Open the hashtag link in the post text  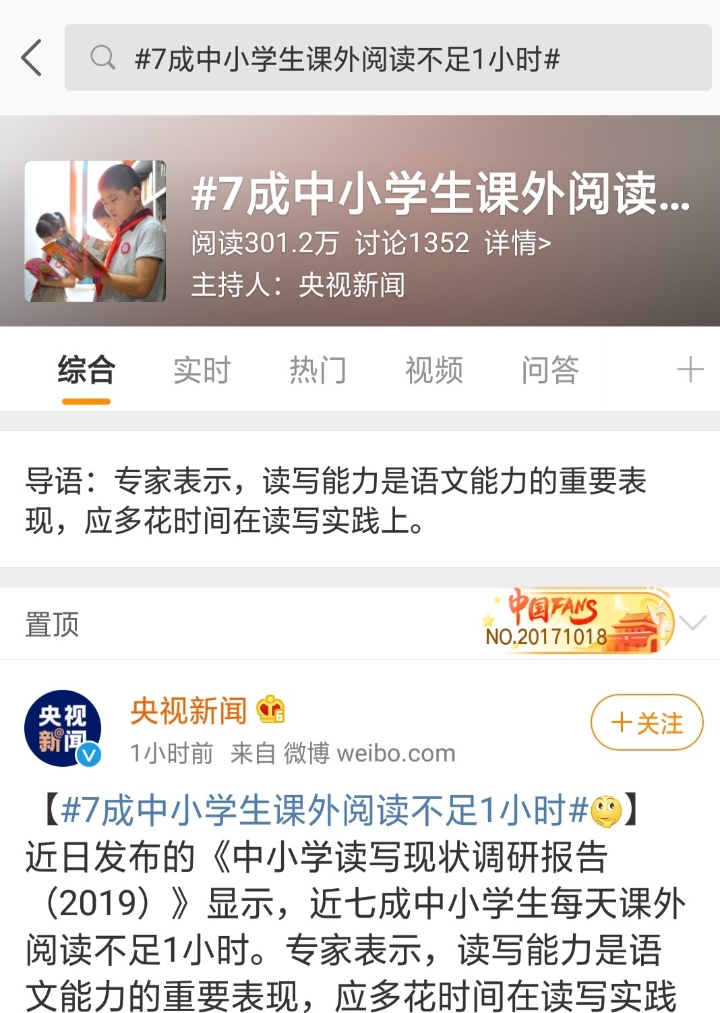click(x=324, y=811)
